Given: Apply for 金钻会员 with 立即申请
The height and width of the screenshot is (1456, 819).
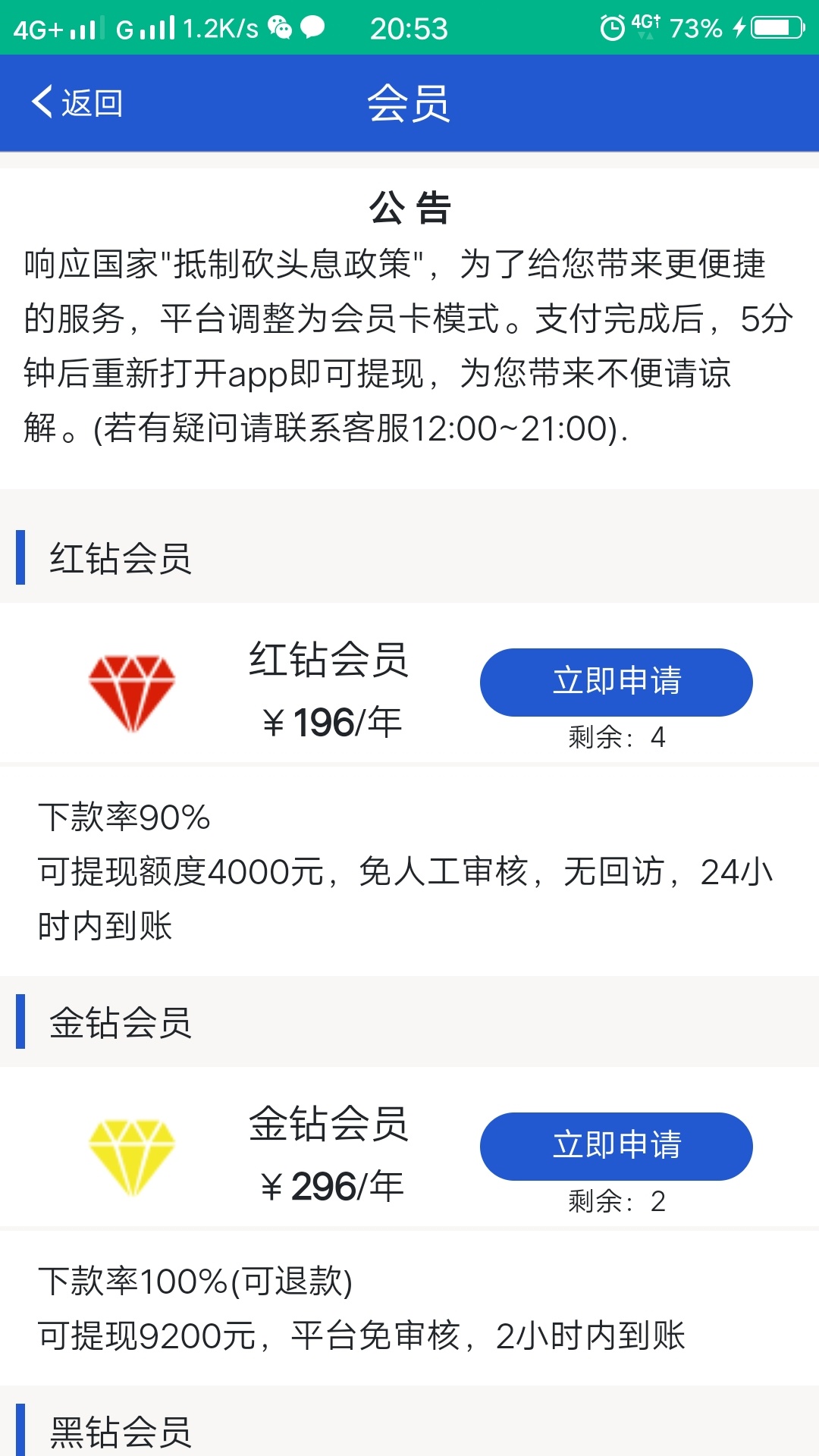Looking at the screenshot, I should click(616, 1146).
